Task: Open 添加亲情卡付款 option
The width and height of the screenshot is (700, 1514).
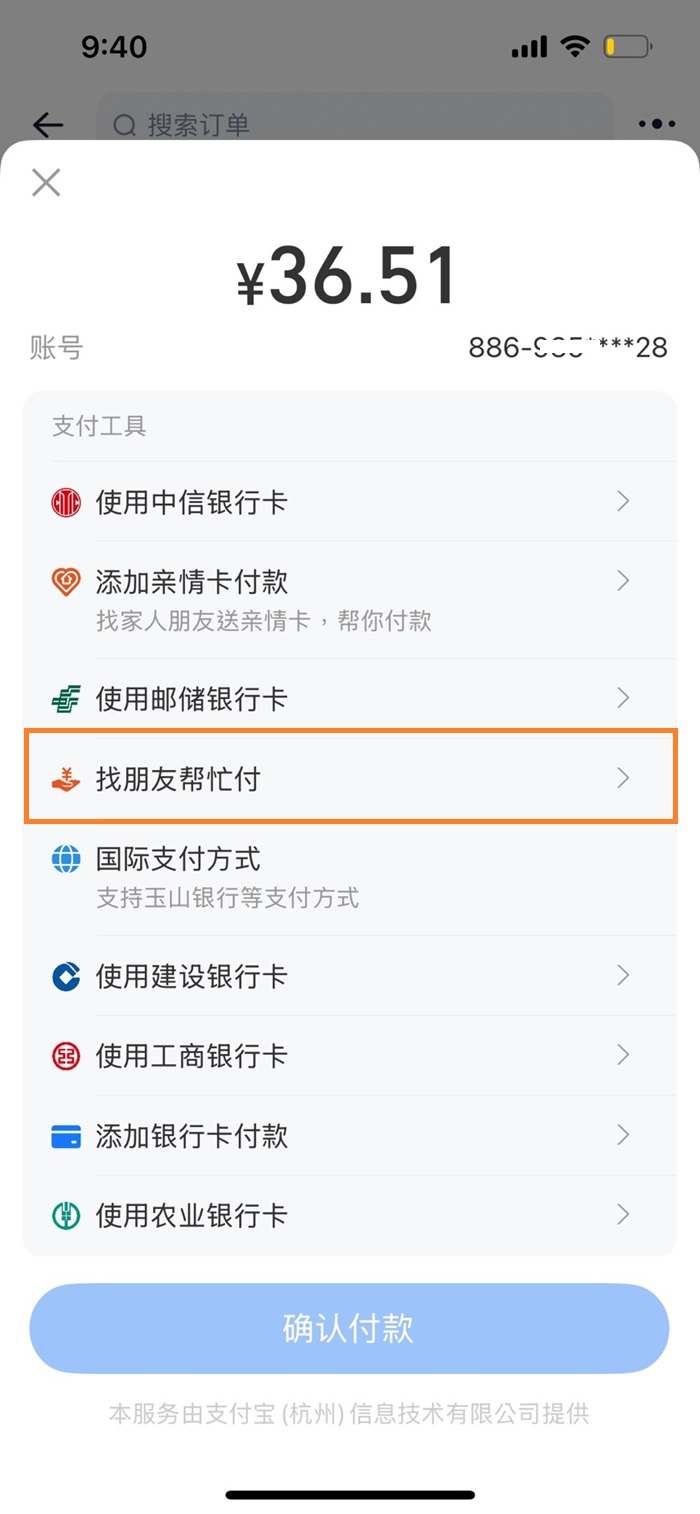Action: (x=350, y=599)
